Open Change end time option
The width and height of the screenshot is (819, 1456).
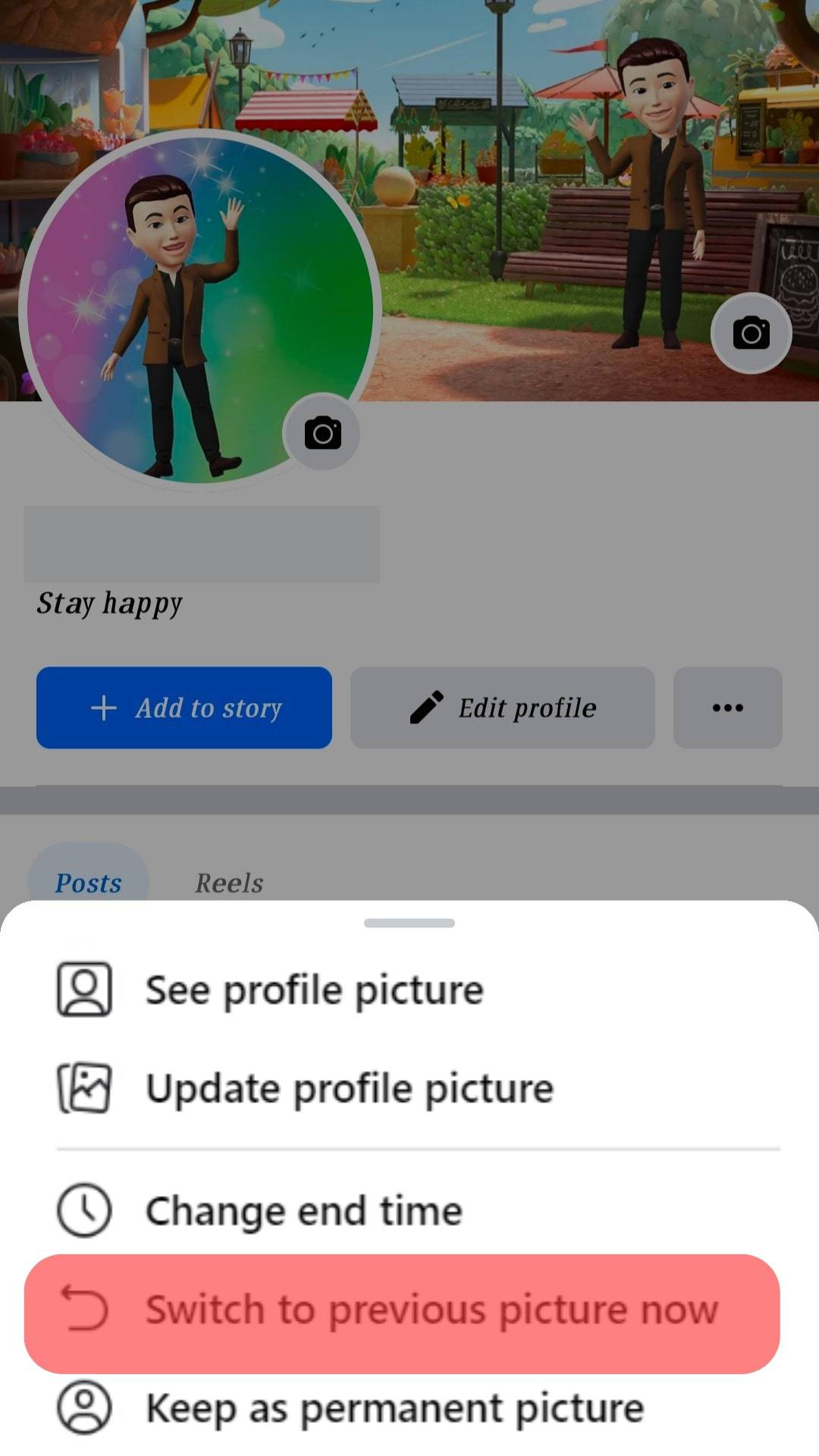tap(303, 1211)
